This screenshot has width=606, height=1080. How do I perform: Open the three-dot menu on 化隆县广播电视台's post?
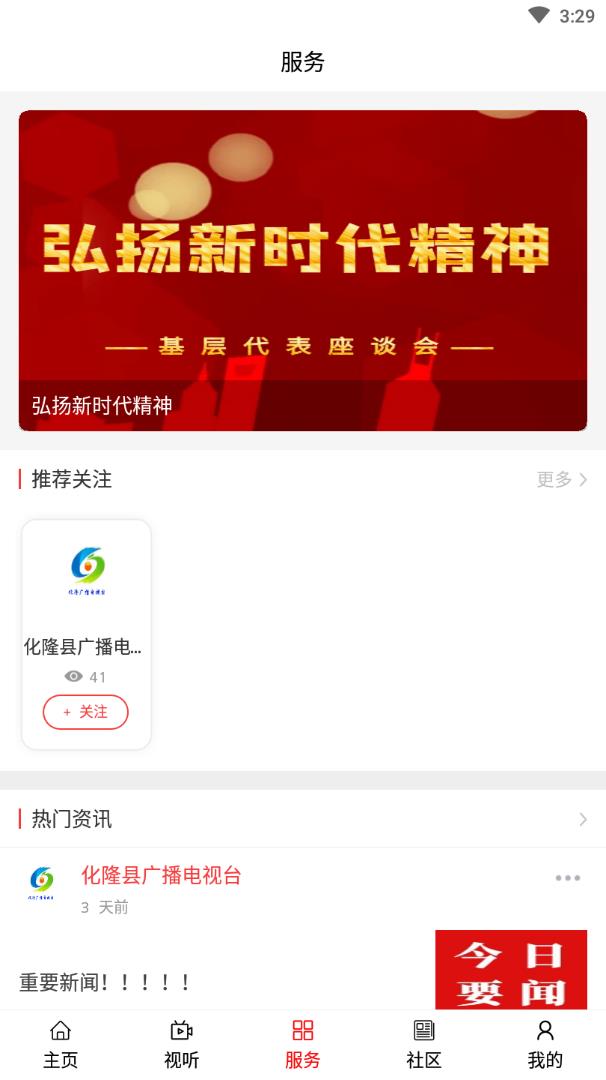567,878
